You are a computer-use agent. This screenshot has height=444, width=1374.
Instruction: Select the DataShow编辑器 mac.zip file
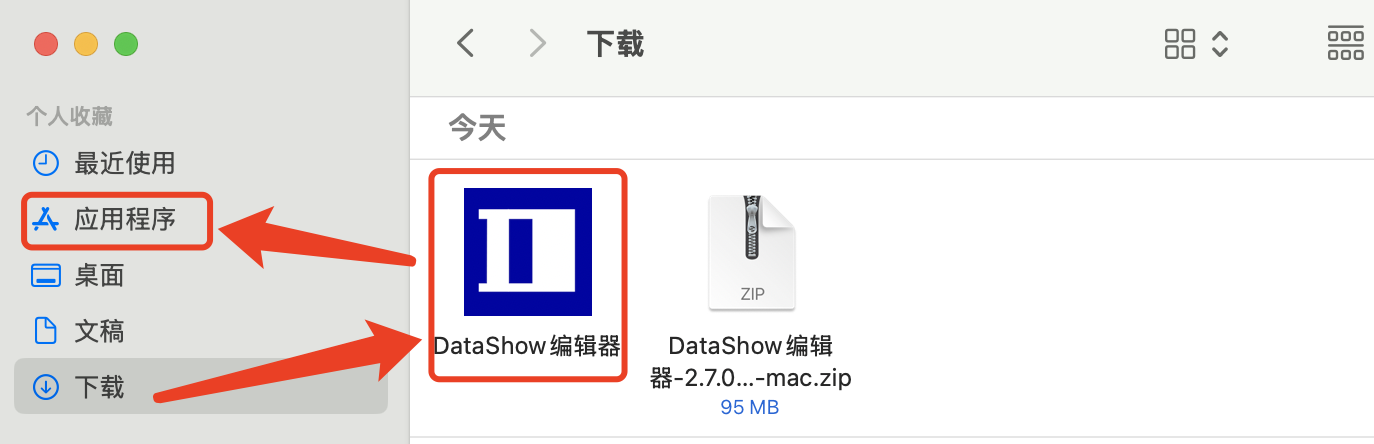(750, 252)
